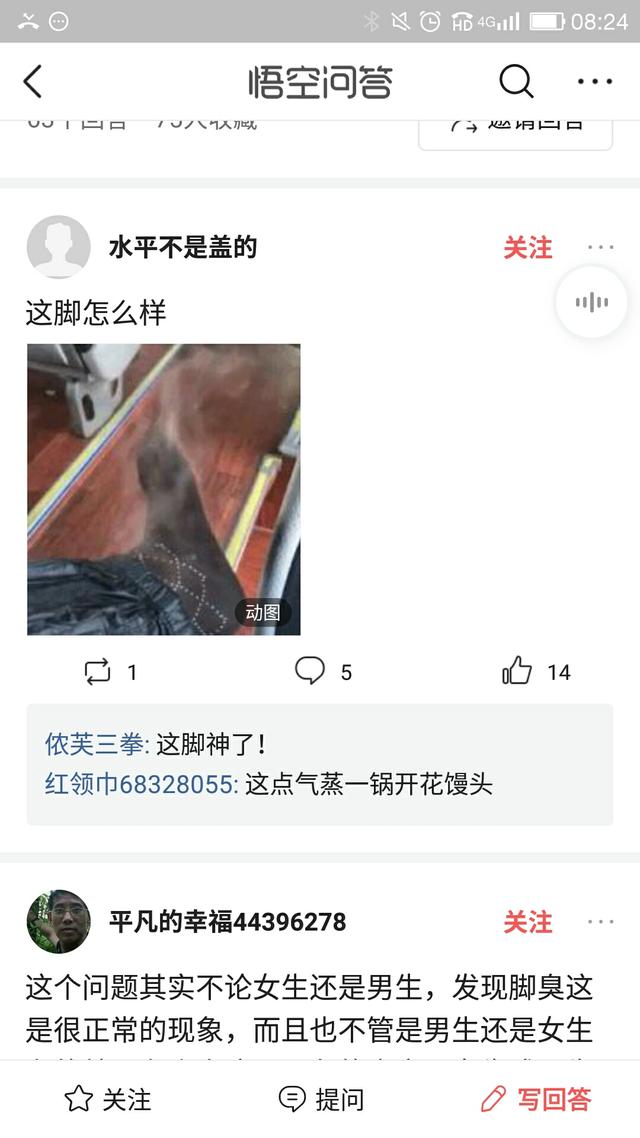Follow user 水平不是盖的
This screenshot has height=1138, width=640.
coord(527,247)
